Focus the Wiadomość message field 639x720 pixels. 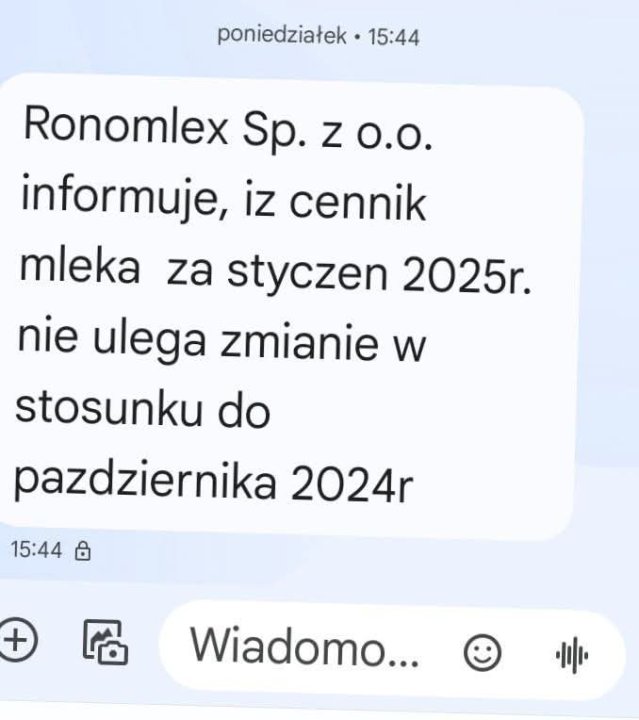click(x=305, y=647)
